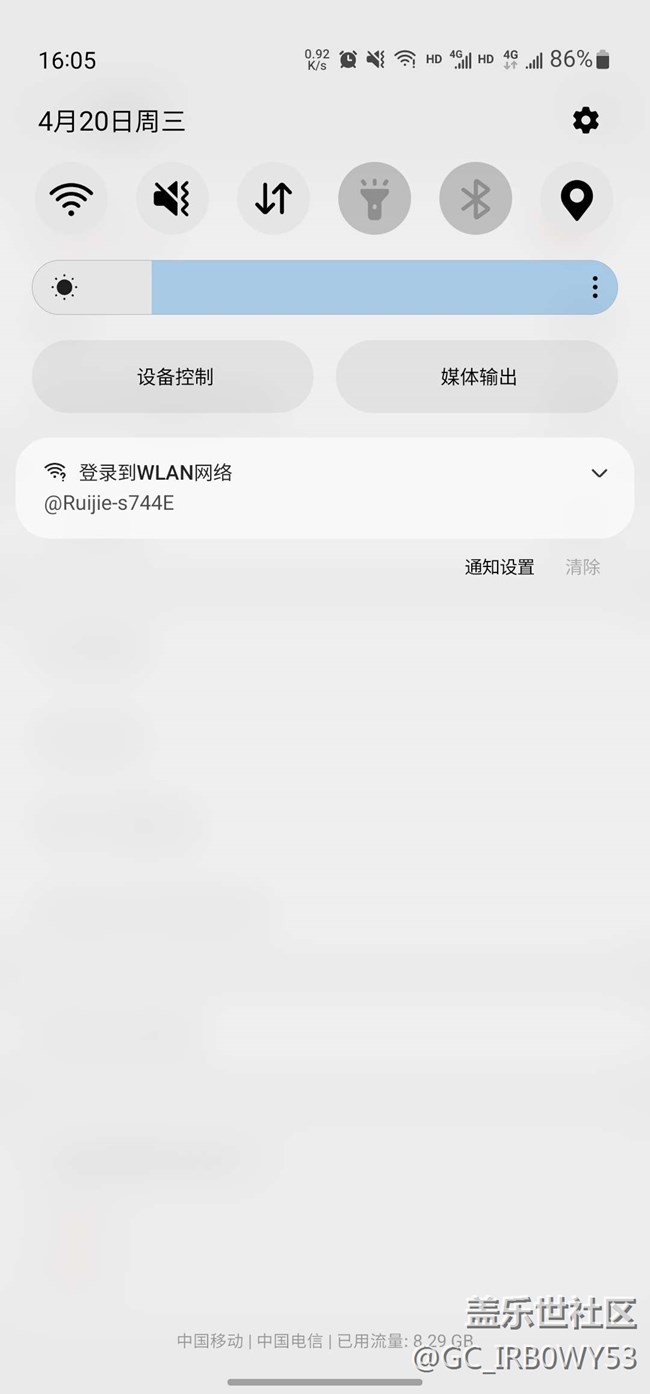Toggle the mute/vibrate sound setting
Screen dimensions: 650x1394
point(172,199)
